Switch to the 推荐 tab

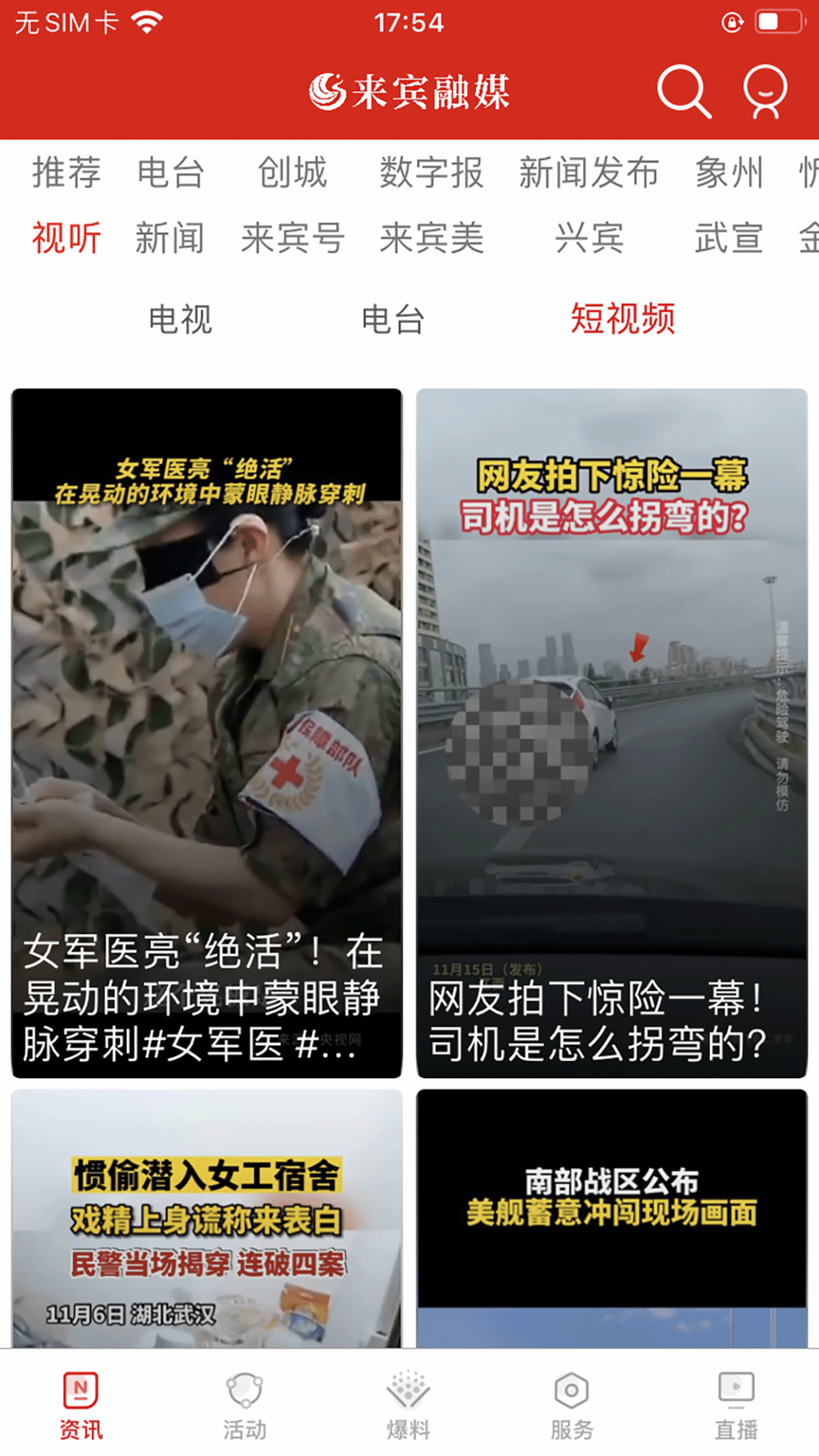pos(66,173)
